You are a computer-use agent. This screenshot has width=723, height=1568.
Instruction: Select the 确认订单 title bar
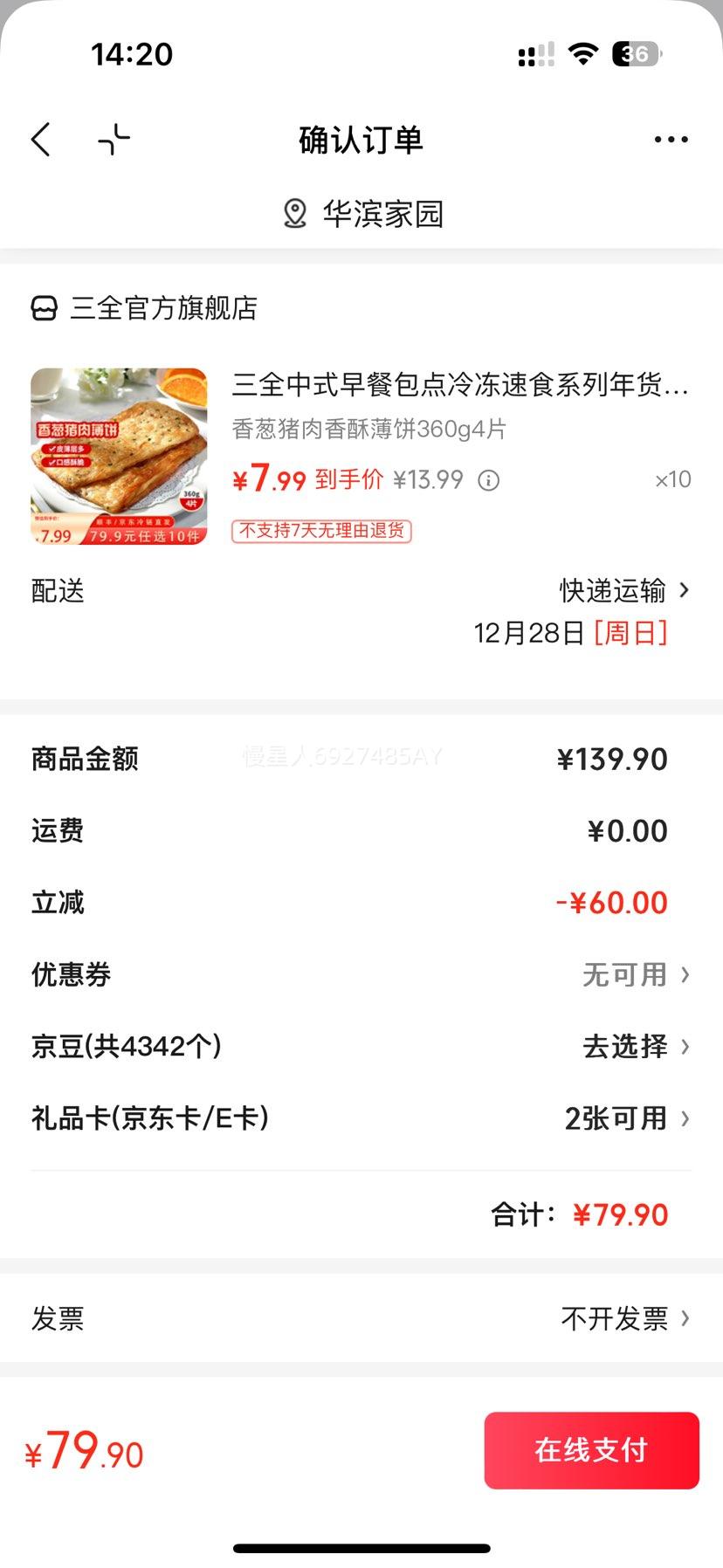click(359, 140)
